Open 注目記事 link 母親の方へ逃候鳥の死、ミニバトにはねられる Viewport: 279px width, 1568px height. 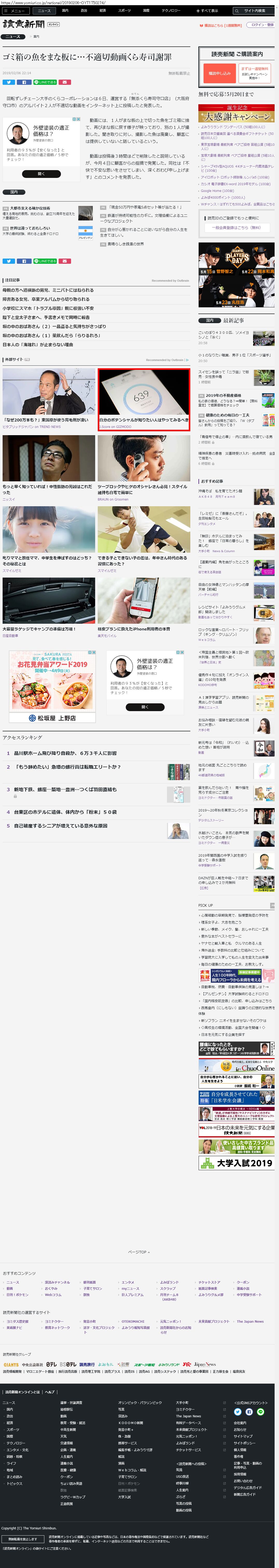[48, 290]
